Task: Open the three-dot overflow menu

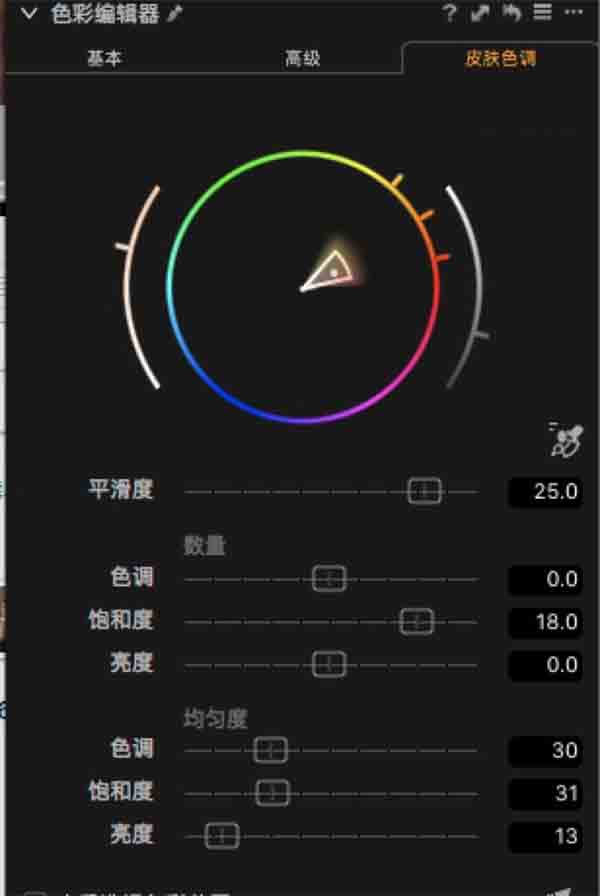Action: (572, 14)
